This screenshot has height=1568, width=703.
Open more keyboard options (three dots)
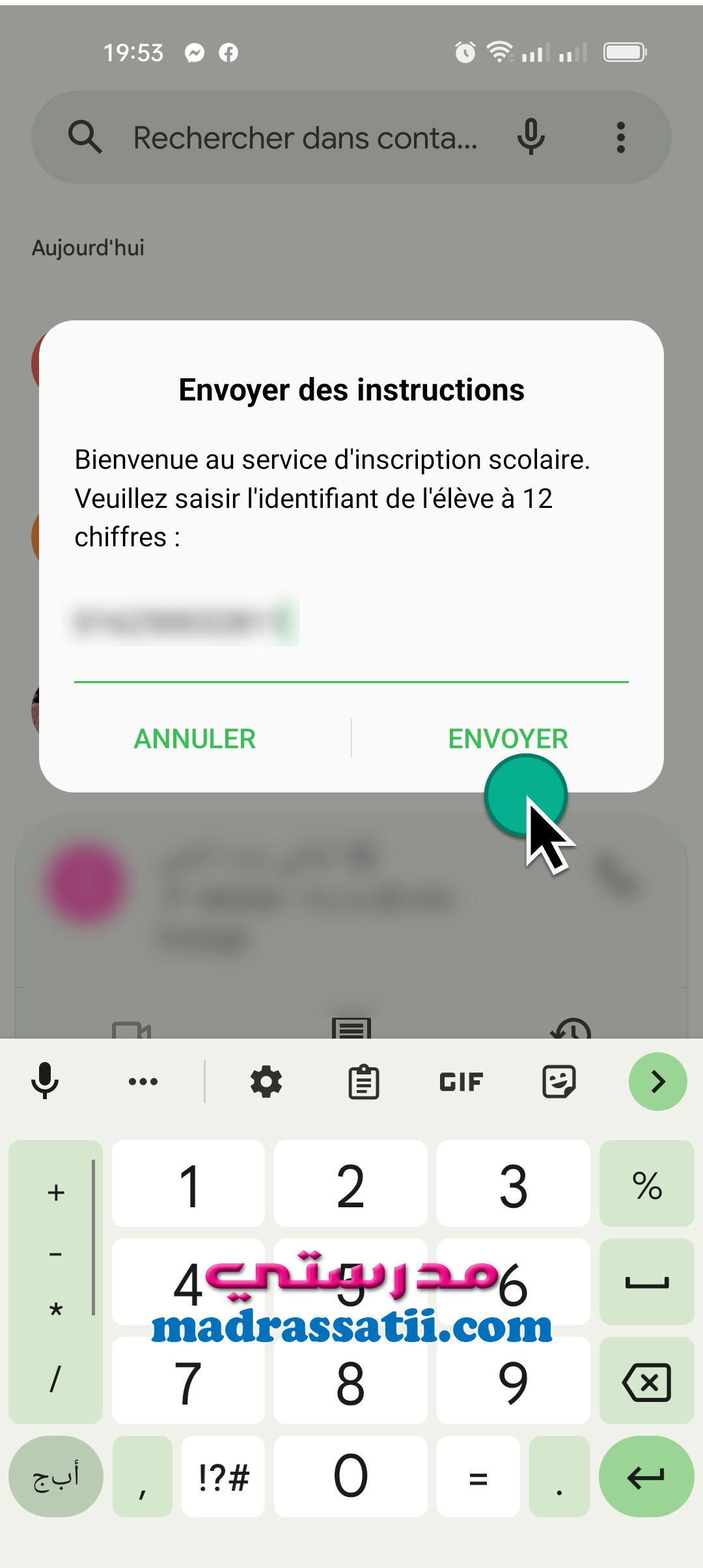coord(143,1082)
